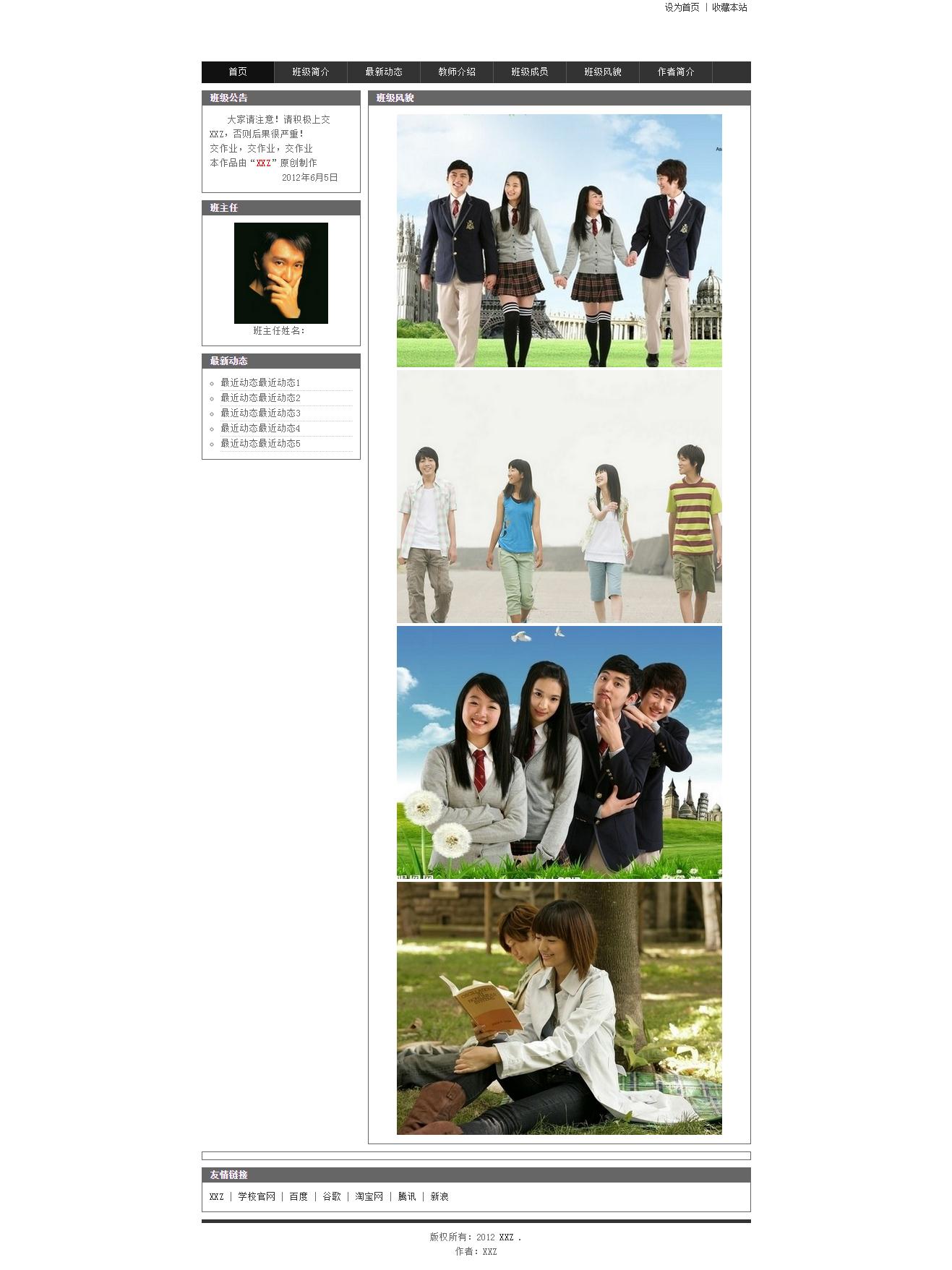The height and width of the screenshot is (1270, 952).
Task: Open the 教师介绍 page
Action: pyautogui.click(x=457, y=72)
